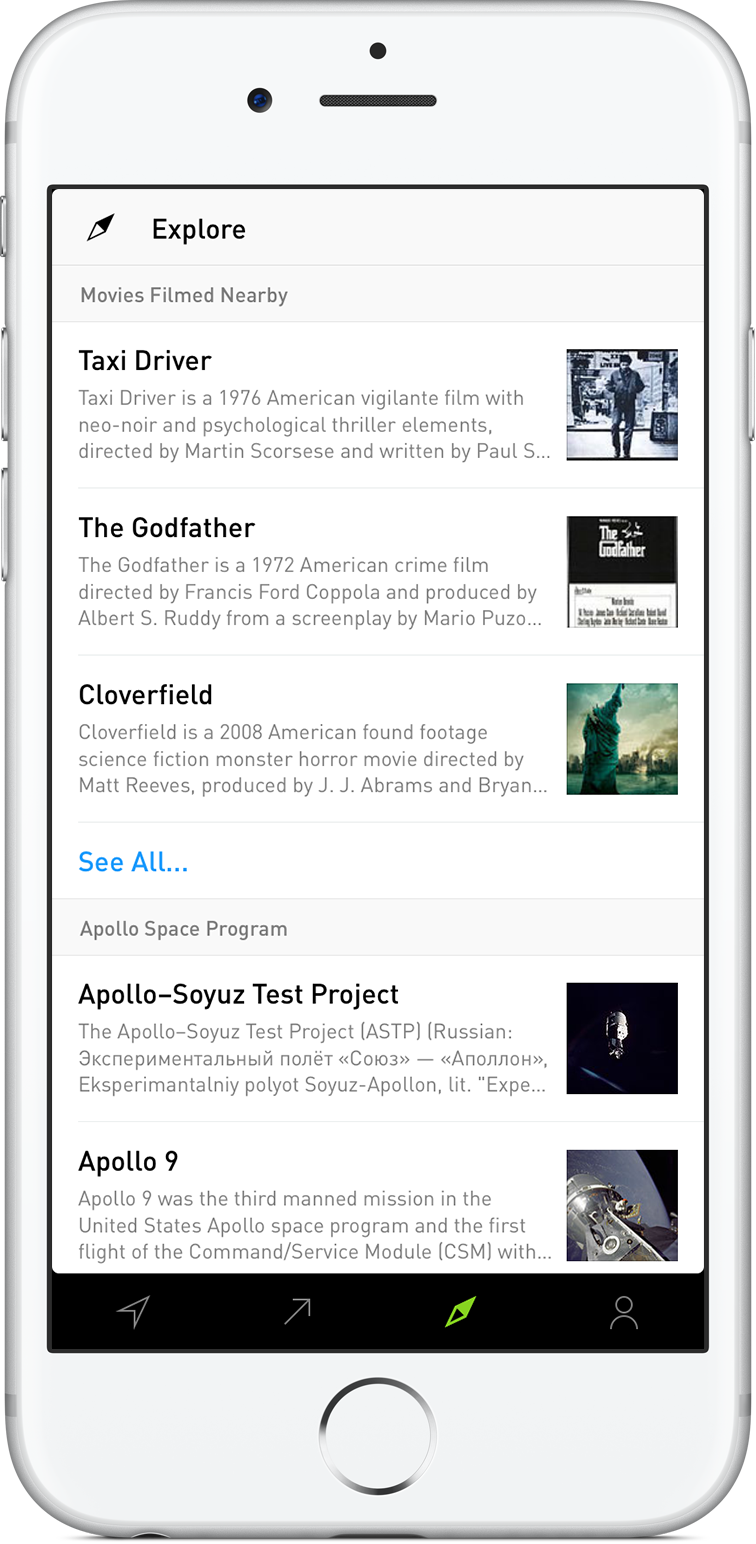This screenshot has width=756, height=1544.
Task: Open Apollo–Soyuz Test Project entry
Action: [x=378, y=1038]
